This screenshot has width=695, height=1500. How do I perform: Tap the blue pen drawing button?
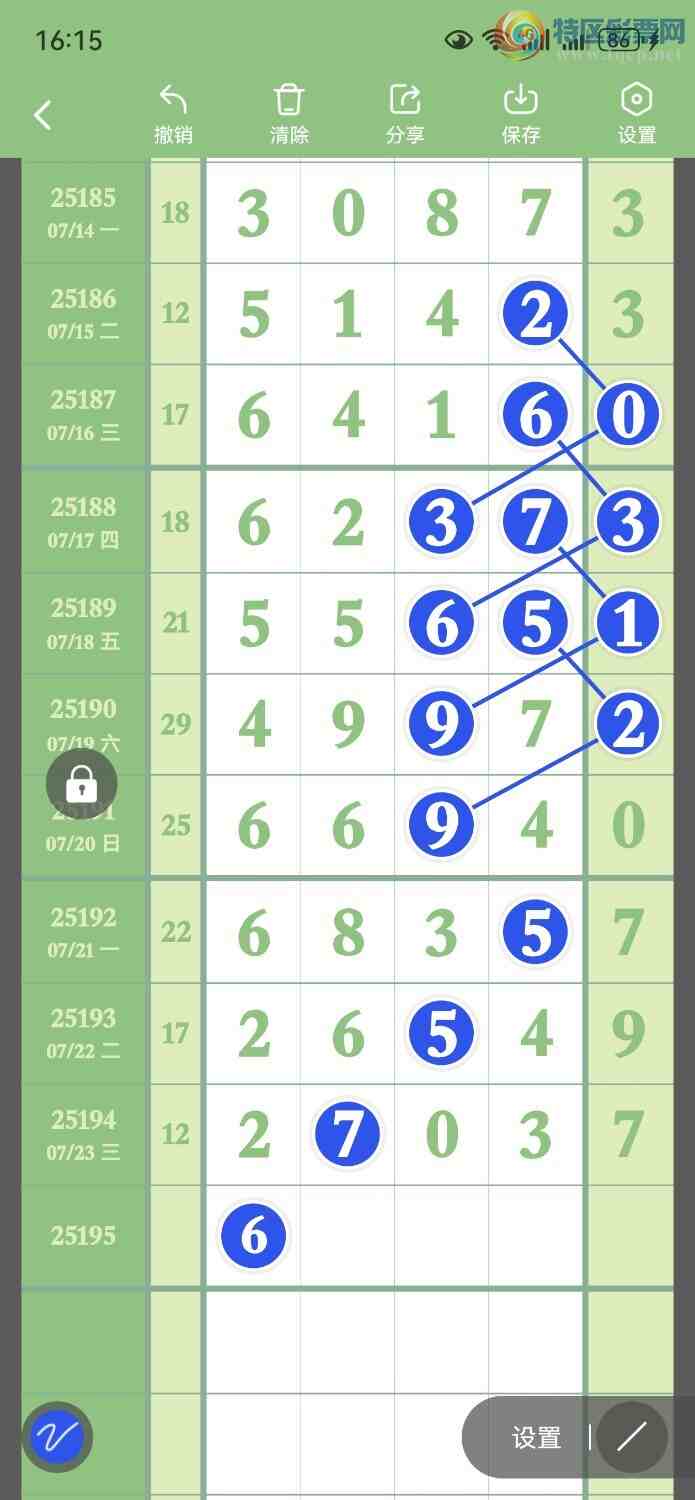point(57,1438)
